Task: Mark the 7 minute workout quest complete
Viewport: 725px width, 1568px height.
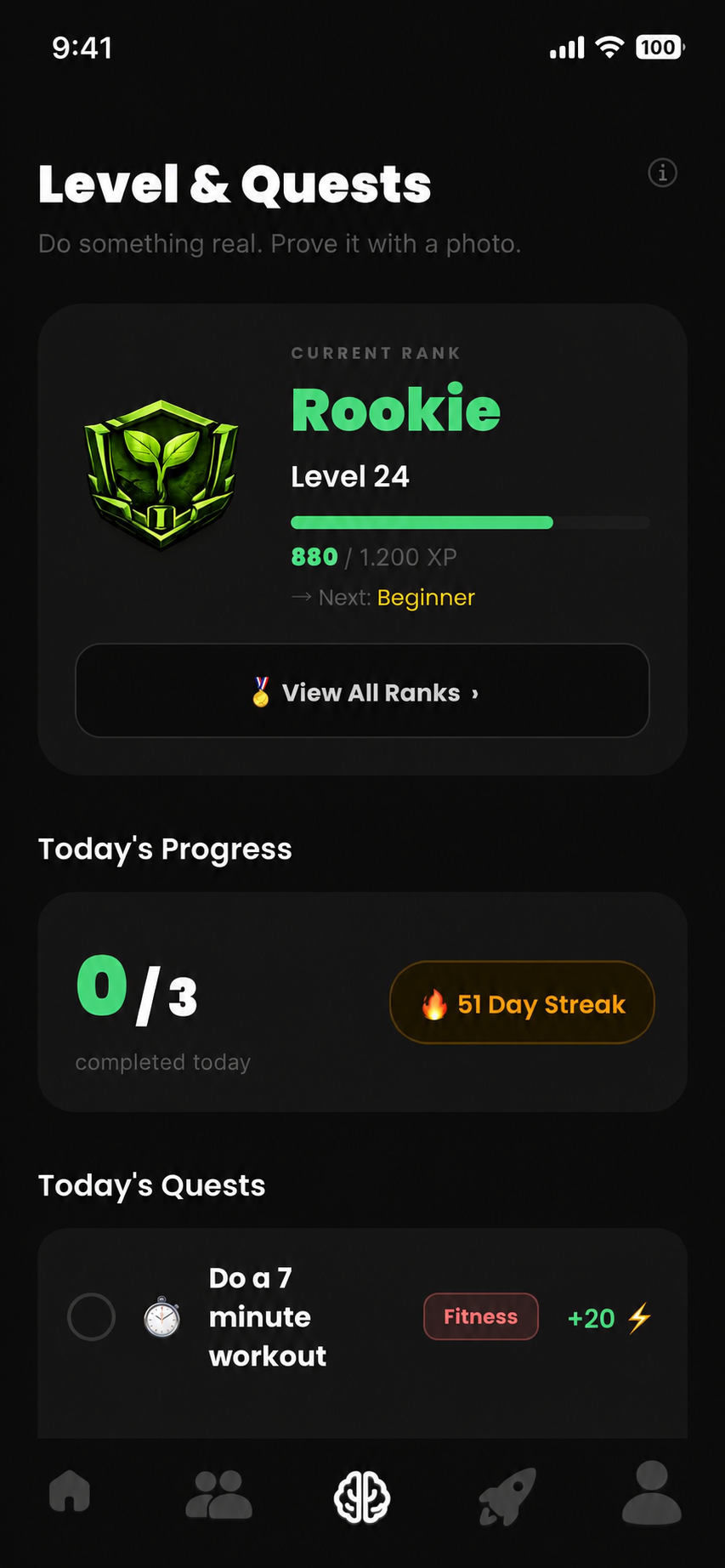Action: pos(91,1316)
